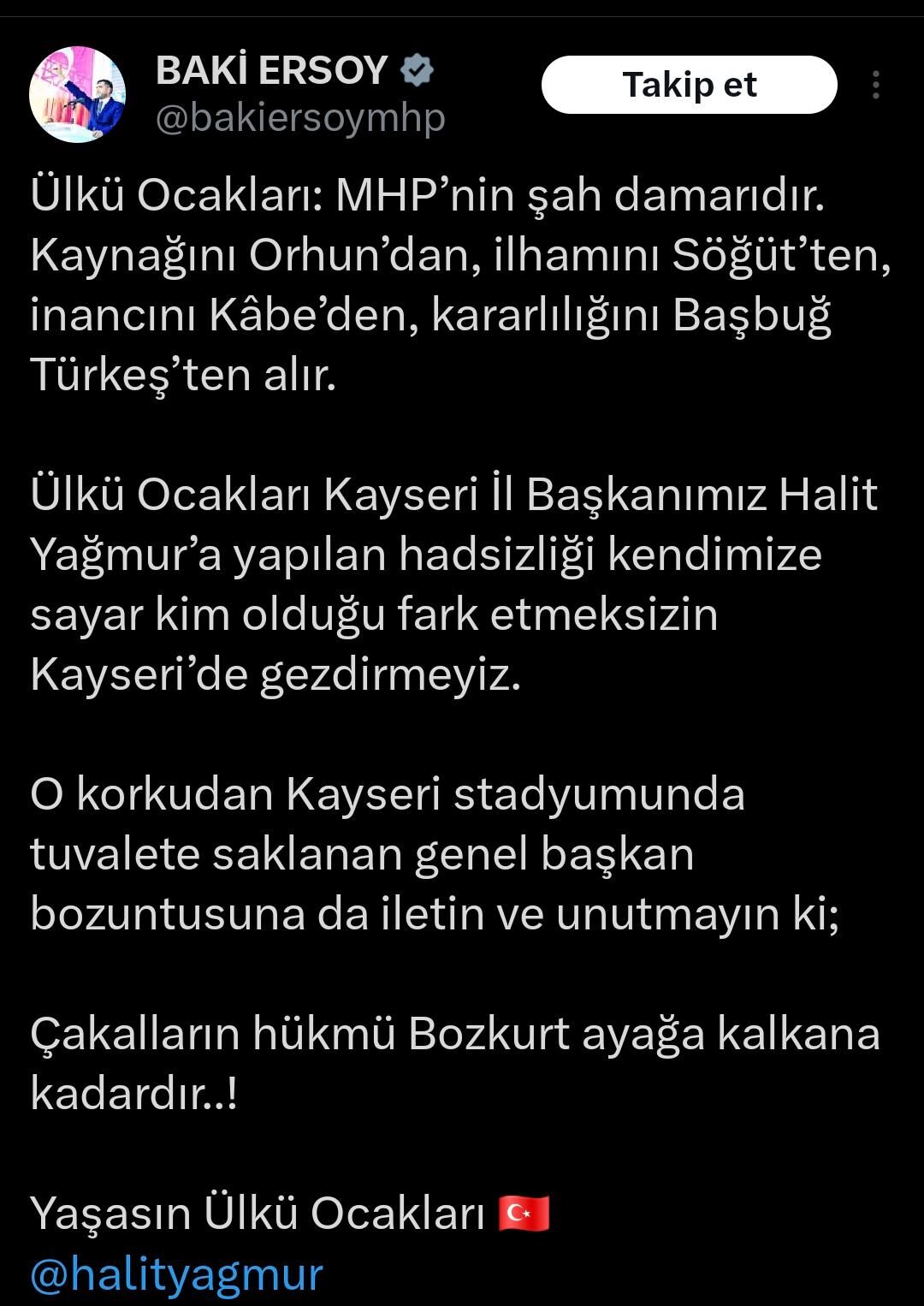Open the post overflow menu

(875, 85)
